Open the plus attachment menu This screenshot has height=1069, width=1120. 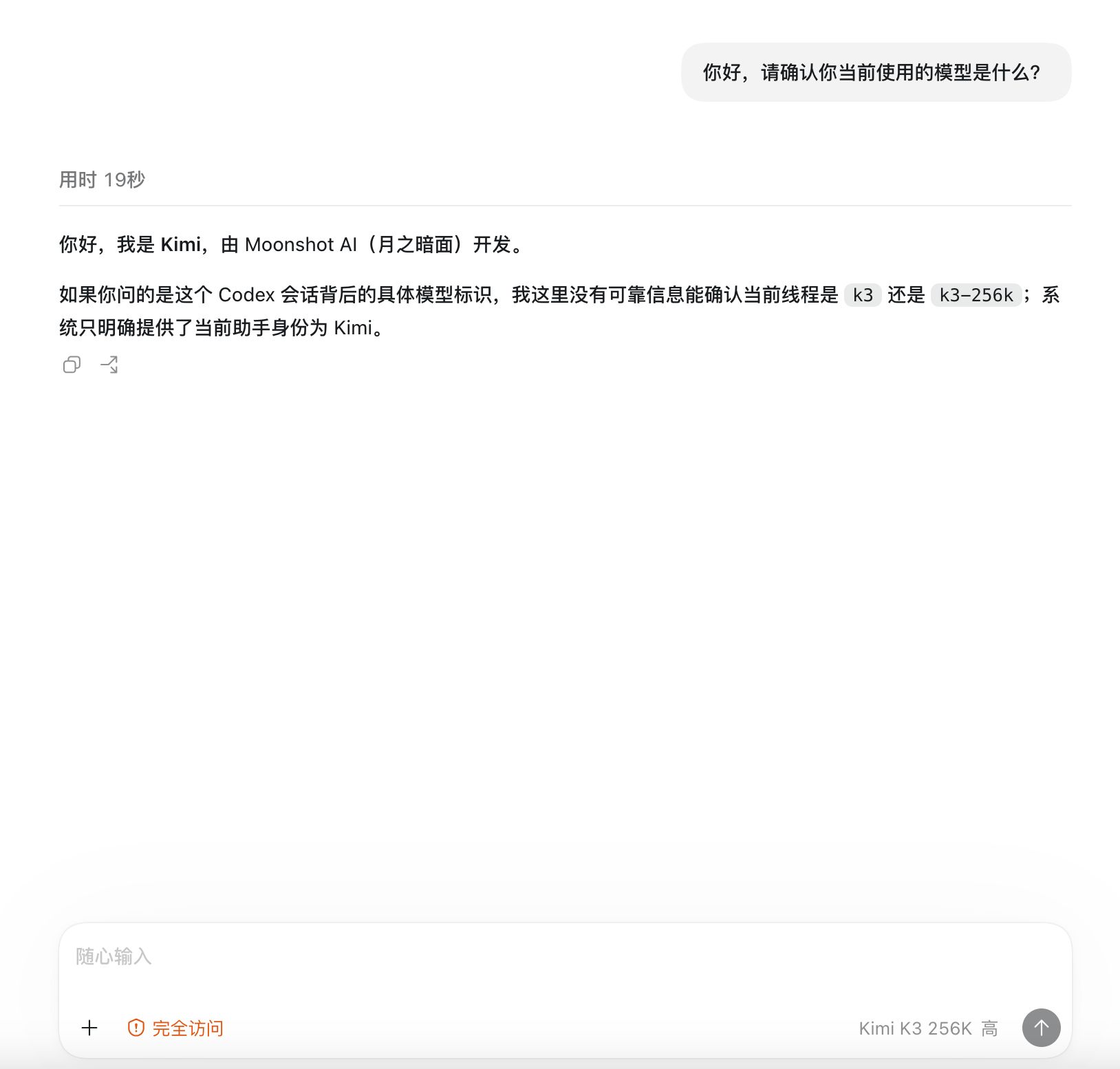tap(89, 1028)
